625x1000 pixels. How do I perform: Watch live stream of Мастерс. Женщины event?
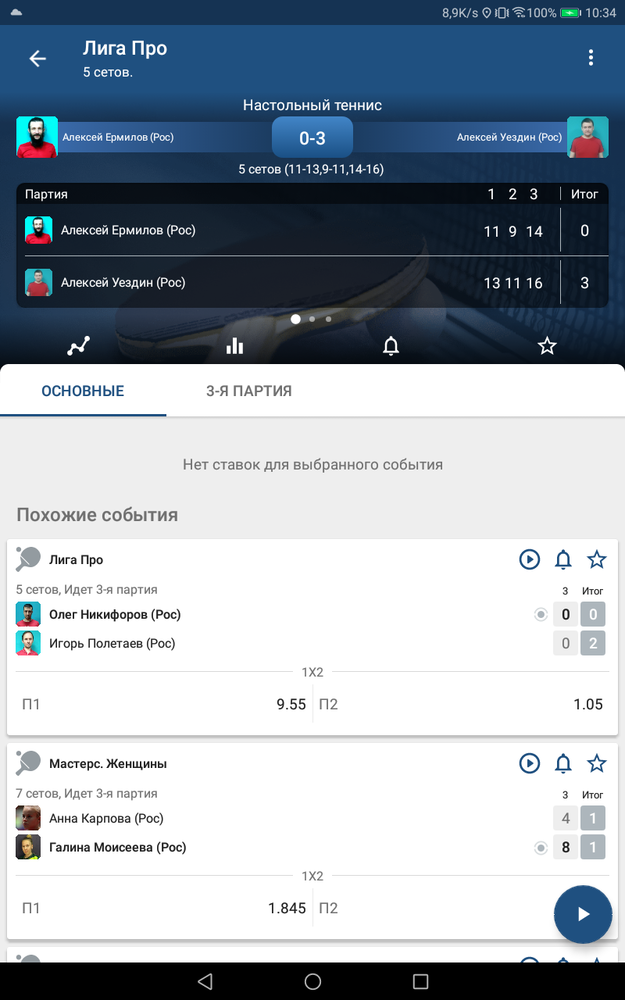[529, 763]
